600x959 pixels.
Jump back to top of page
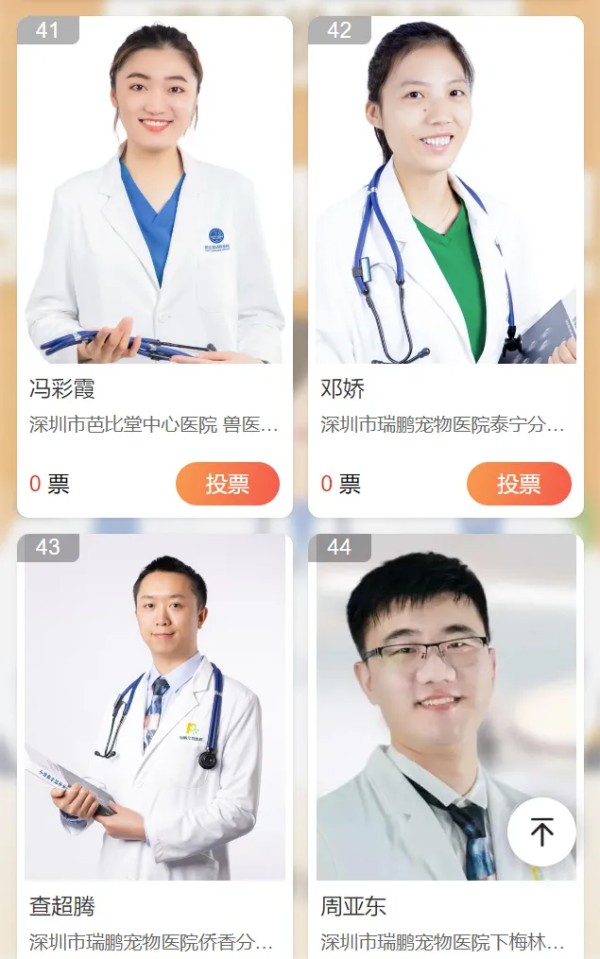(541, 831)
